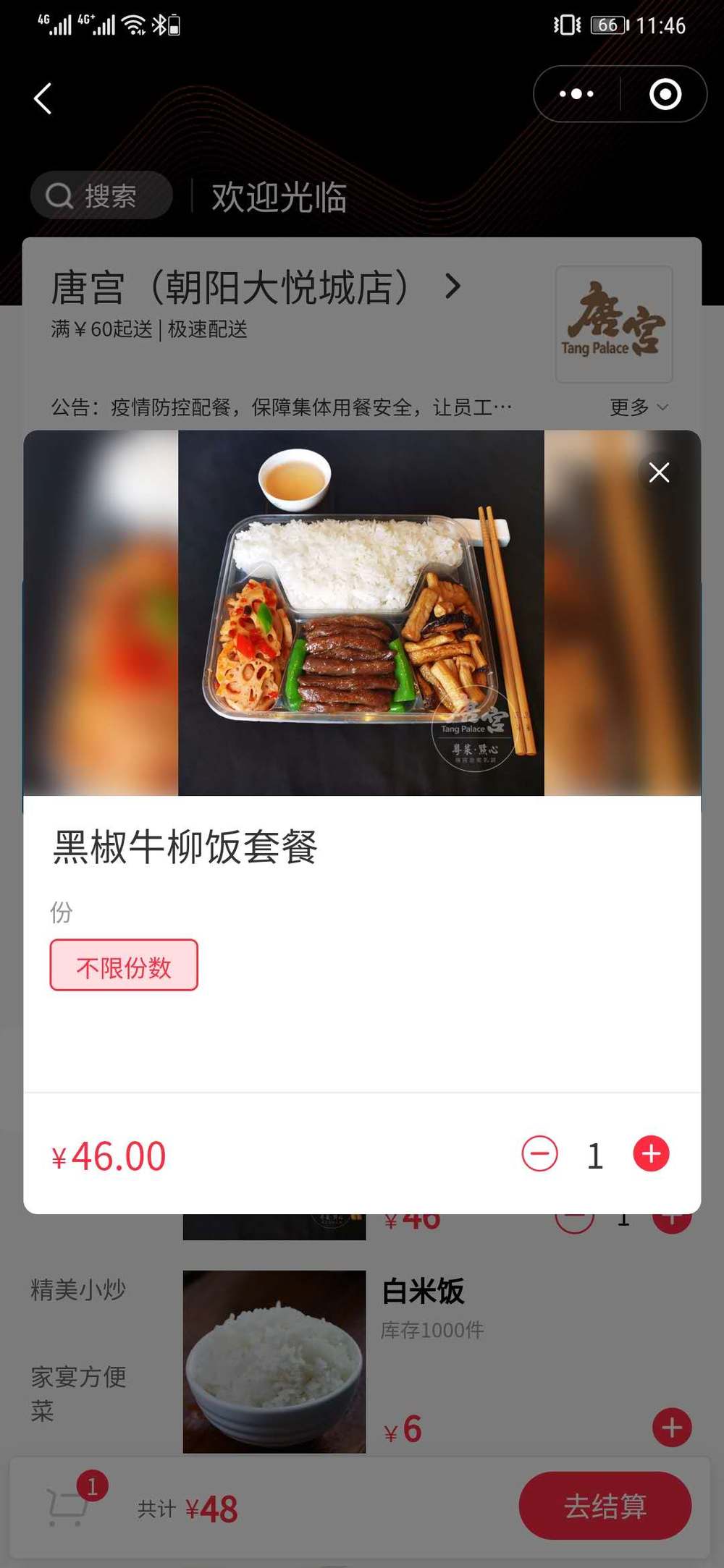Screen dimensions: 724x1568
Task: Close the mini program via the circle icon
Action: [x=665, y=94]
